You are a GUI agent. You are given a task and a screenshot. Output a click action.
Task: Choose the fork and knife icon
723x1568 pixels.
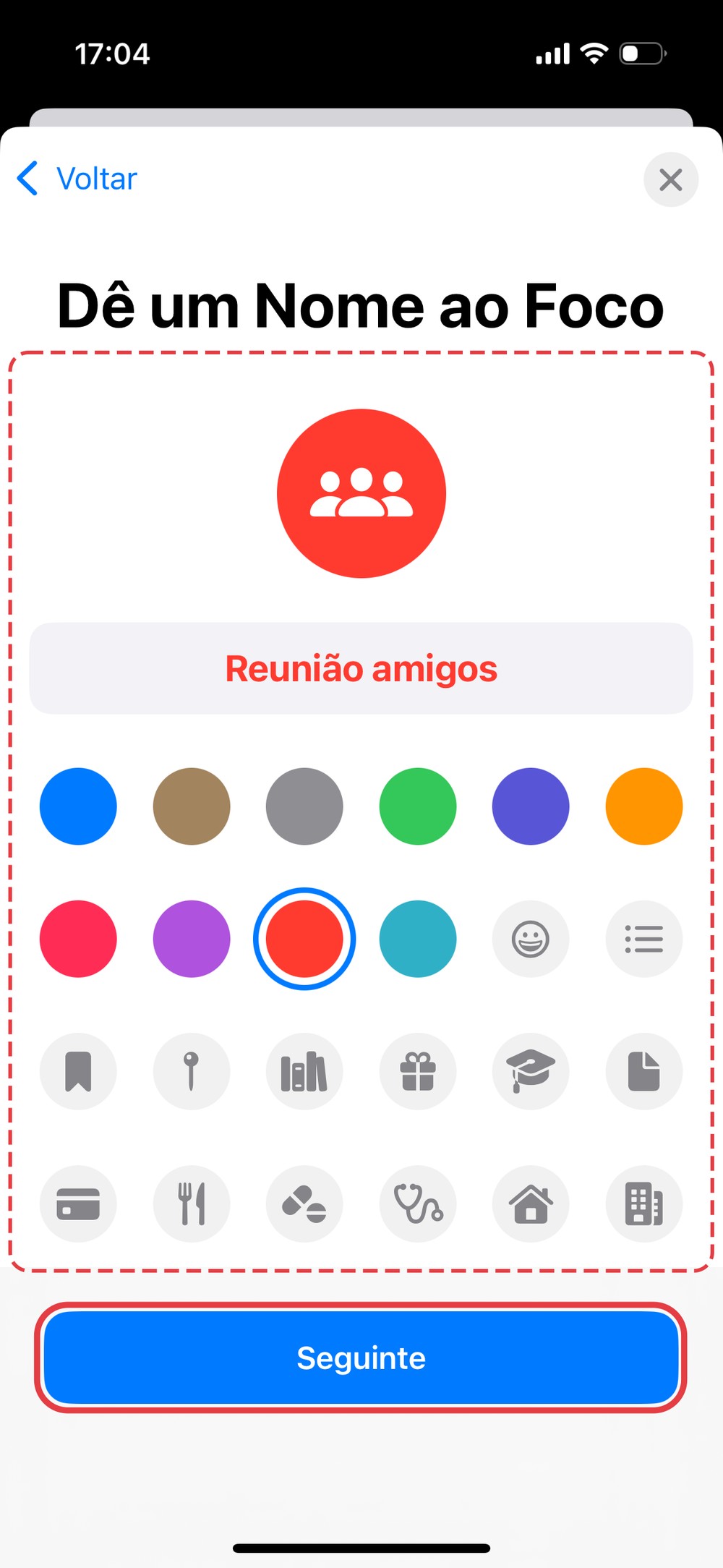point(192,1203)
